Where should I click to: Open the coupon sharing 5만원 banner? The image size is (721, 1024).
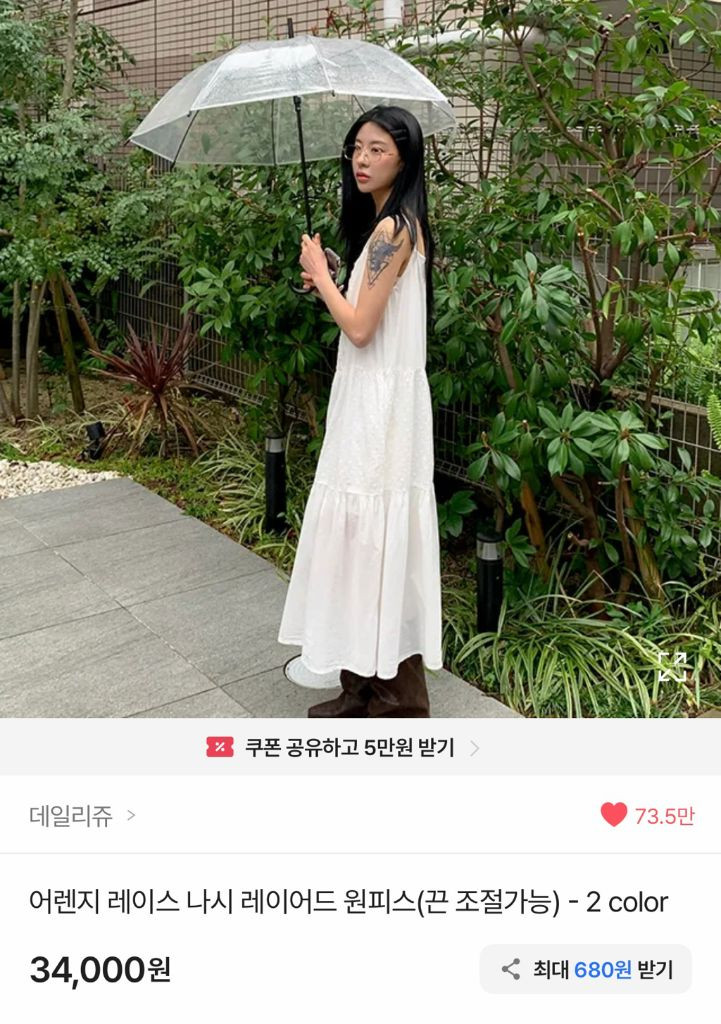343,747
